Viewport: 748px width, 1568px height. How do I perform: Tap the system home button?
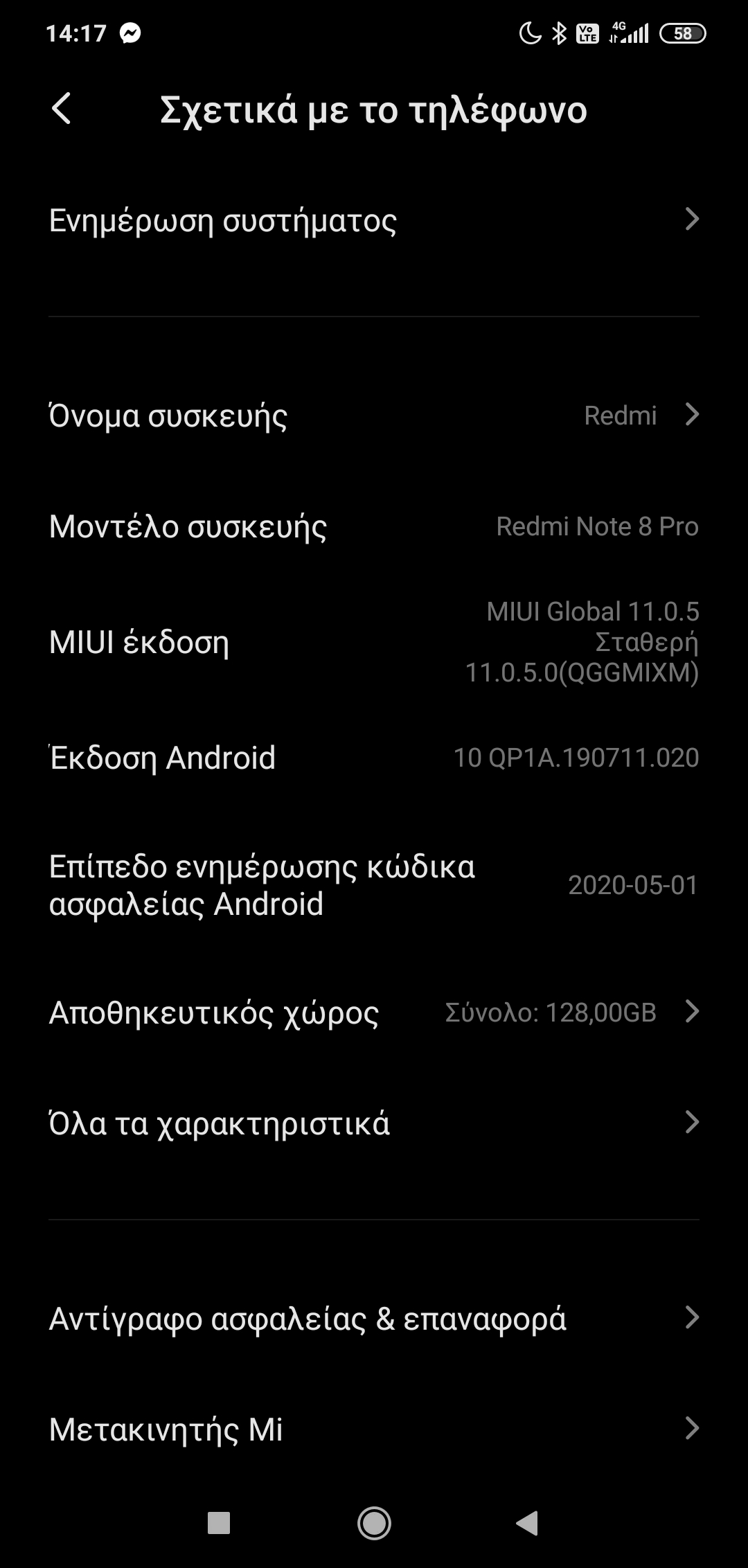click(x=374, y=1523)
